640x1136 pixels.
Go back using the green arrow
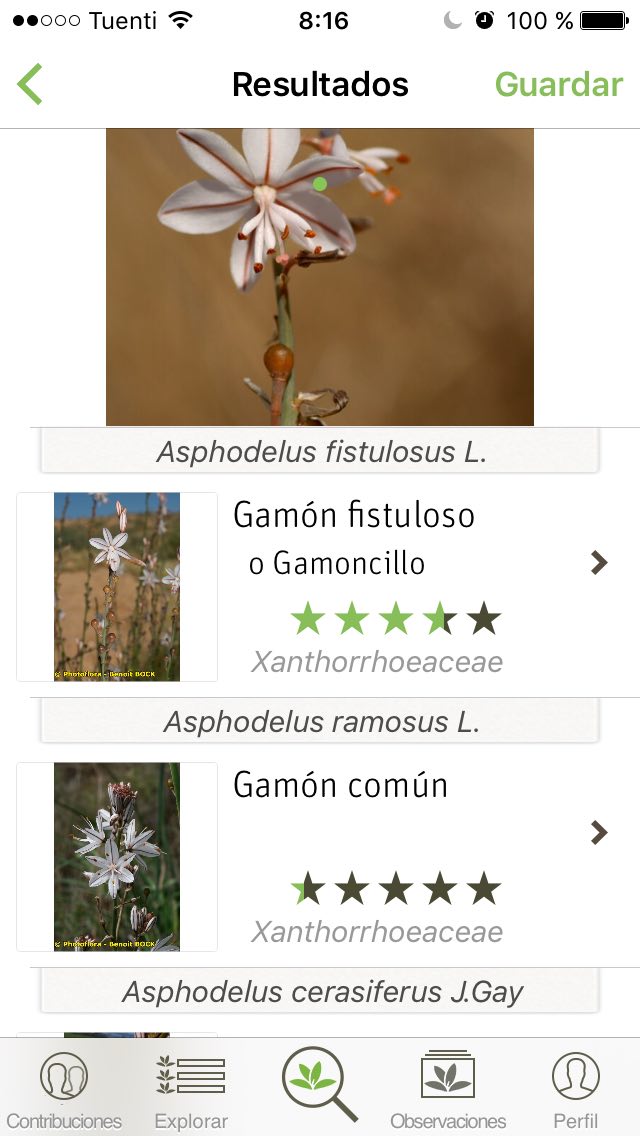[x=31, y=84]
